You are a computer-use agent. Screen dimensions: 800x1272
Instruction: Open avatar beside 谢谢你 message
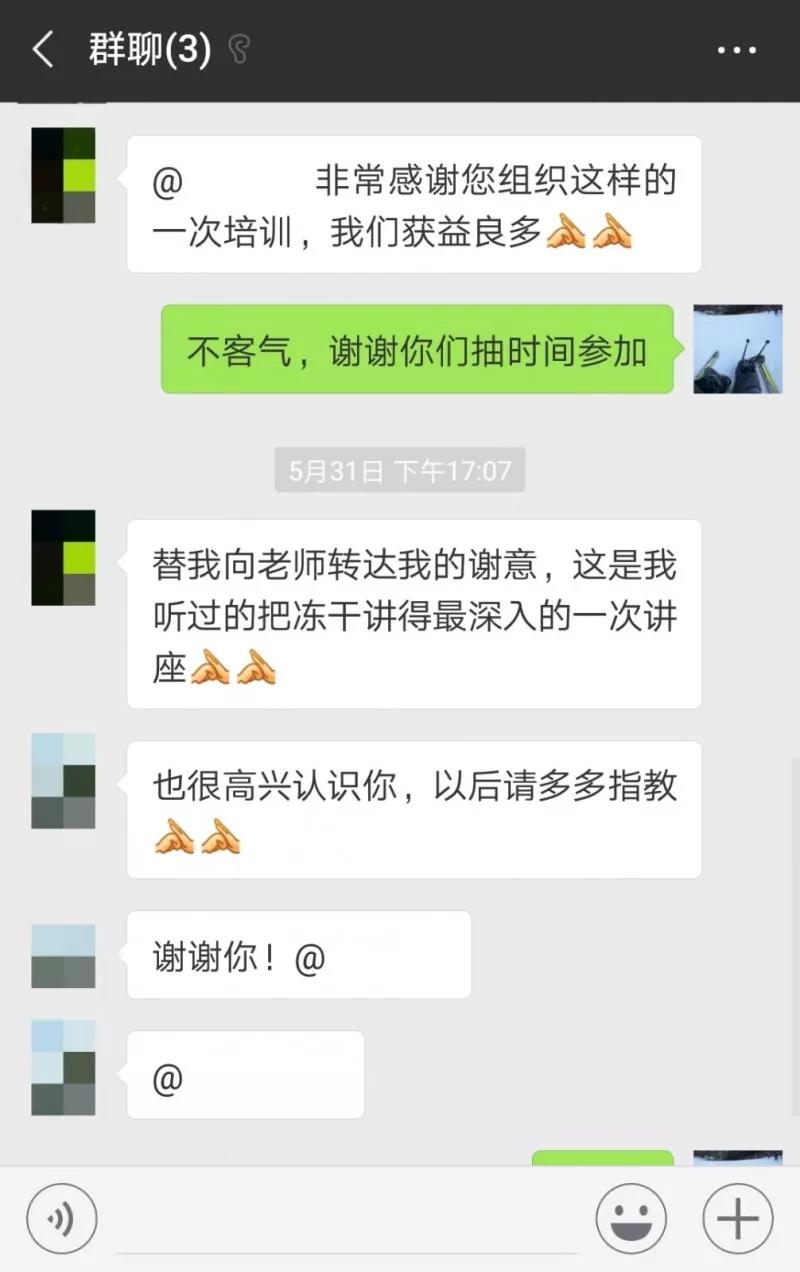point(63,956)
